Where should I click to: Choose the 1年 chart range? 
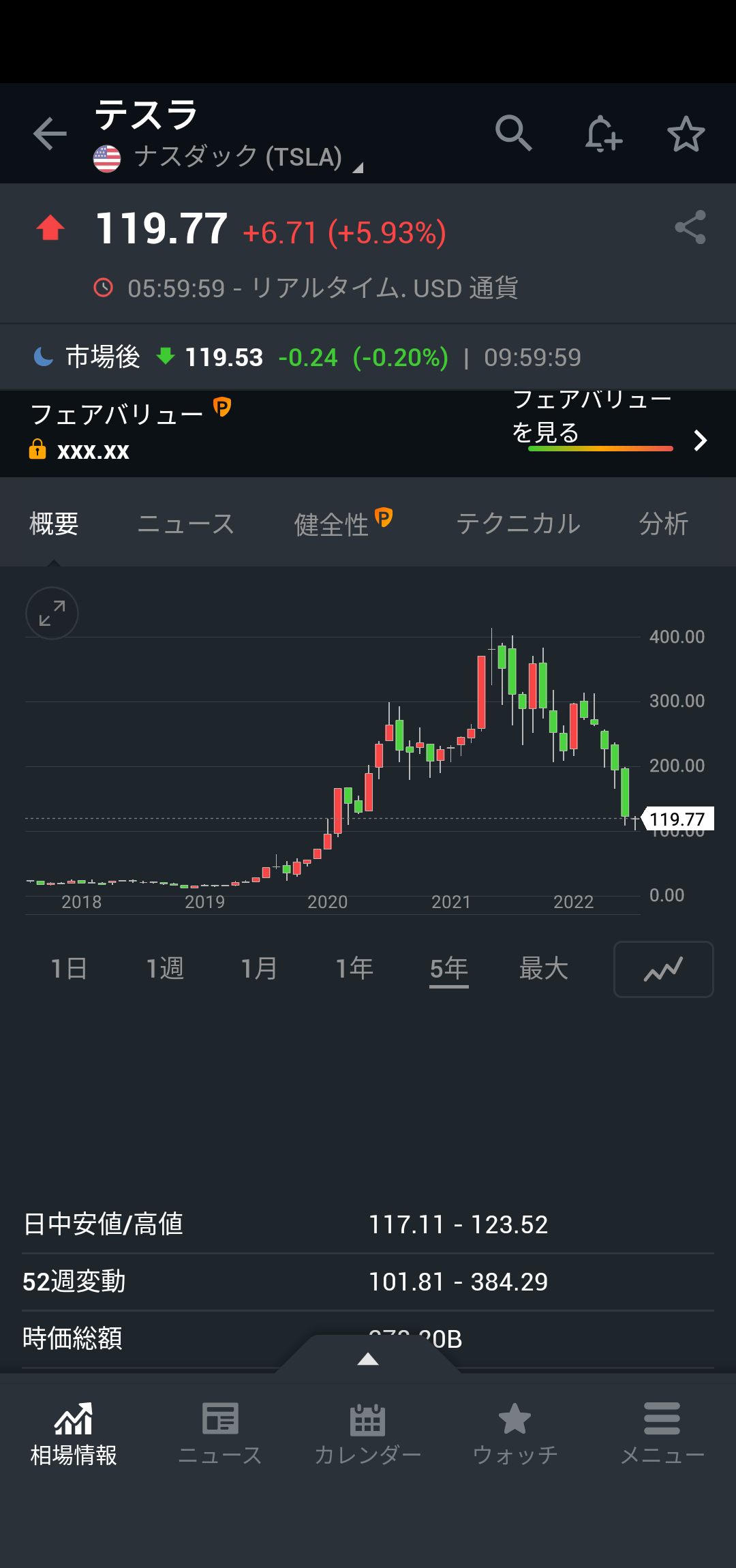coord(354,969)
